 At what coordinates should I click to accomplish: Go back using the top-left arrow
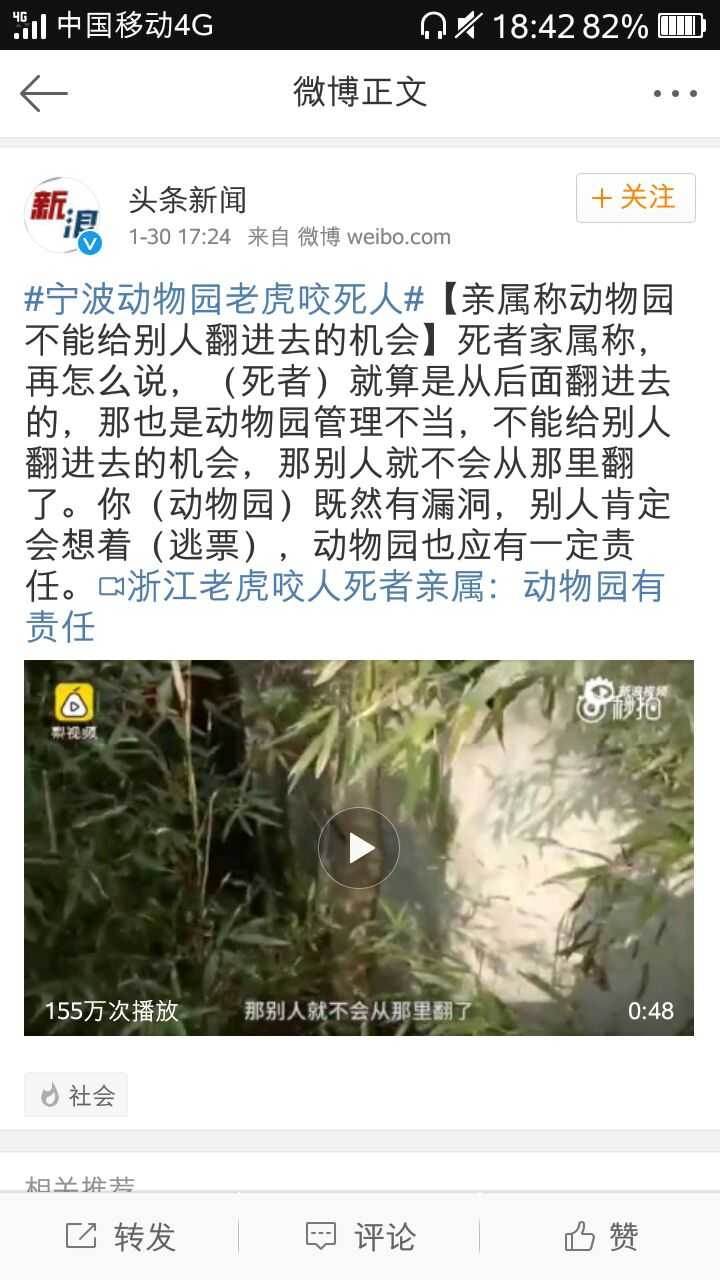[44, 93]
